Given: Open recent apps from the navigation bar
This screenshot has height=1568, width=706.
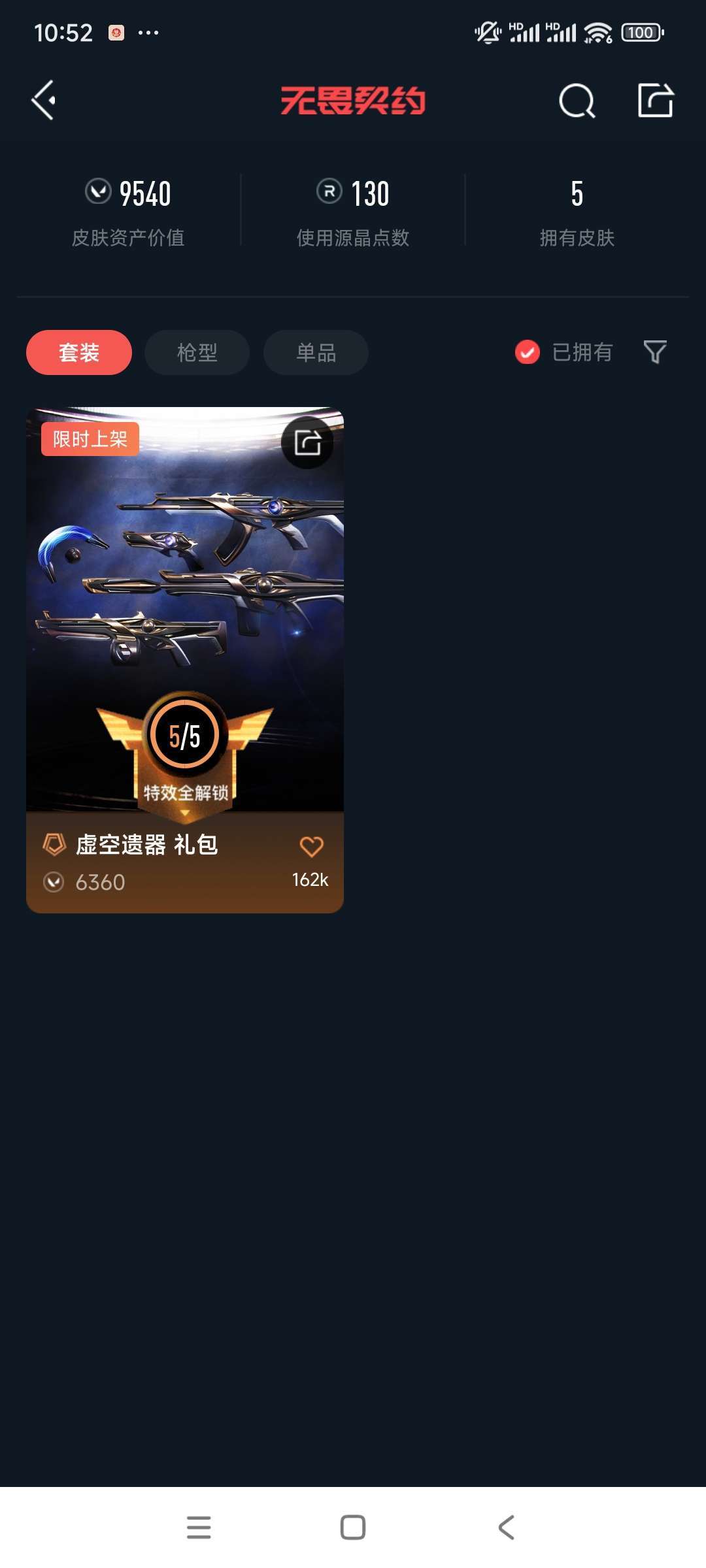Looking at the screenshot, I should (x=199, y=1527).
